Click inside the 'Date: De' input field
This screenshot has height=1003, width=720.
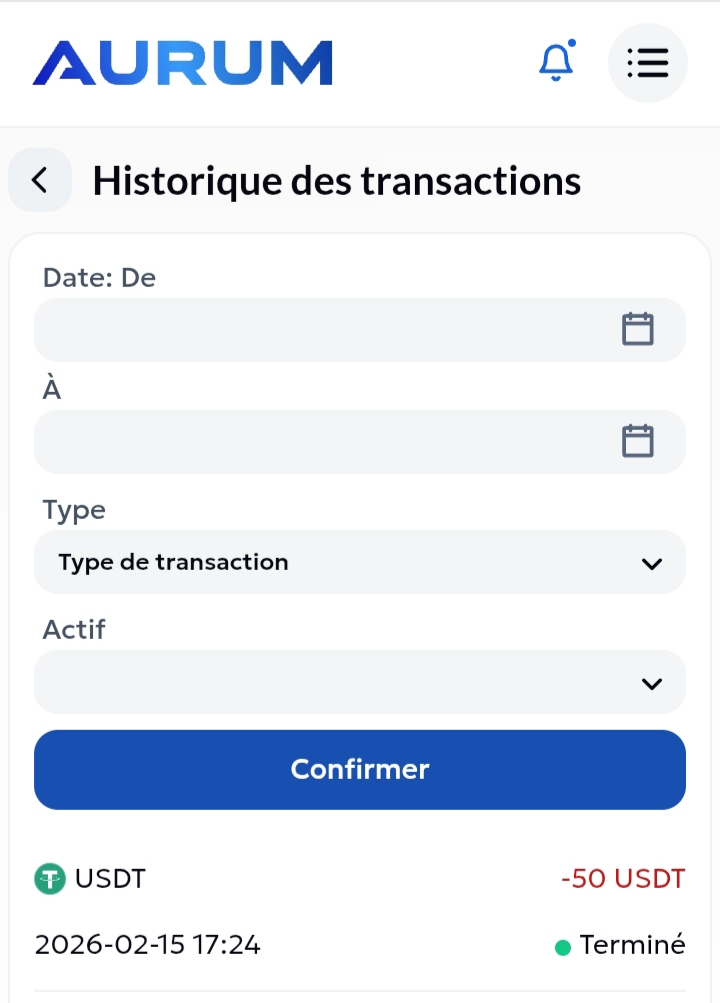point(300,328)
